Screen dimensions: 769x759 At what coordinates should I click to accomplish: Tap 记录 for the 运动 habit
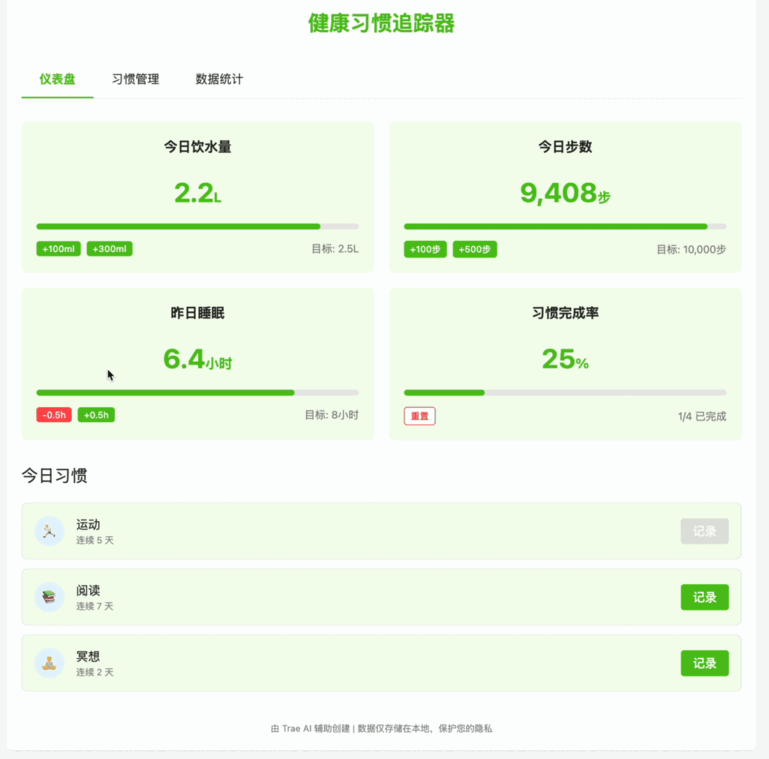[704, 531]
